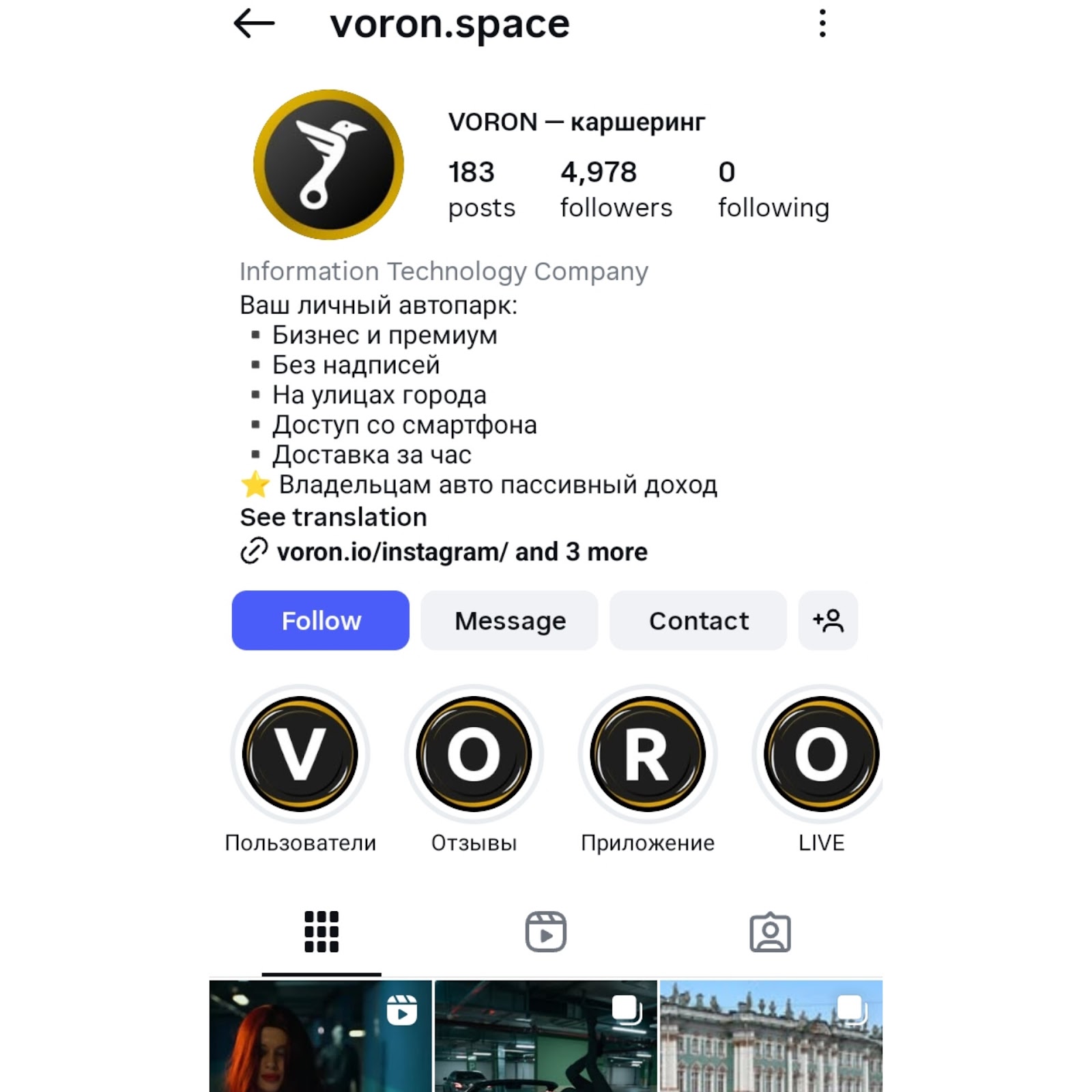Open the reel with the red-haired woman
The image size is (1092, 1092).
coord(320,1036)
